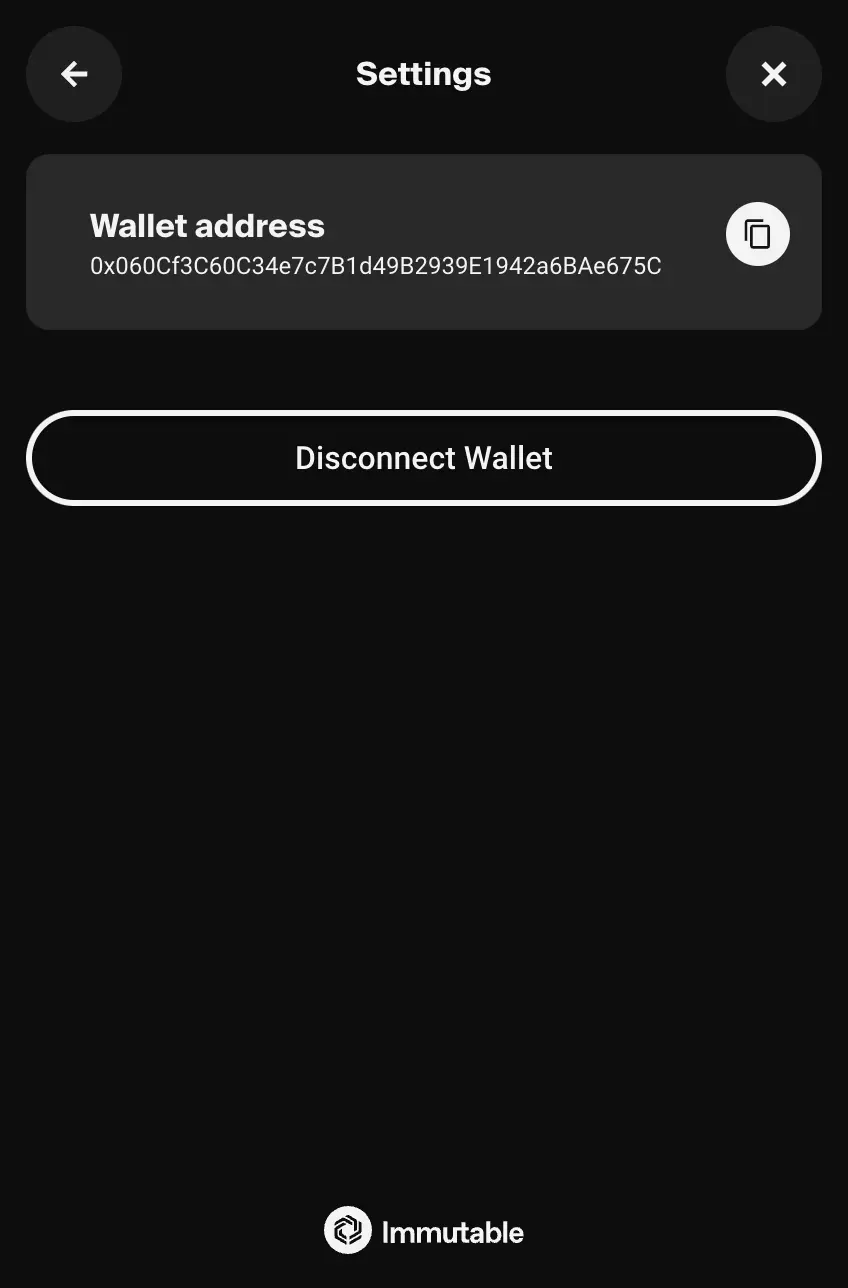
Task: Tap Disconnect Wallet
Action: point(424,458)
